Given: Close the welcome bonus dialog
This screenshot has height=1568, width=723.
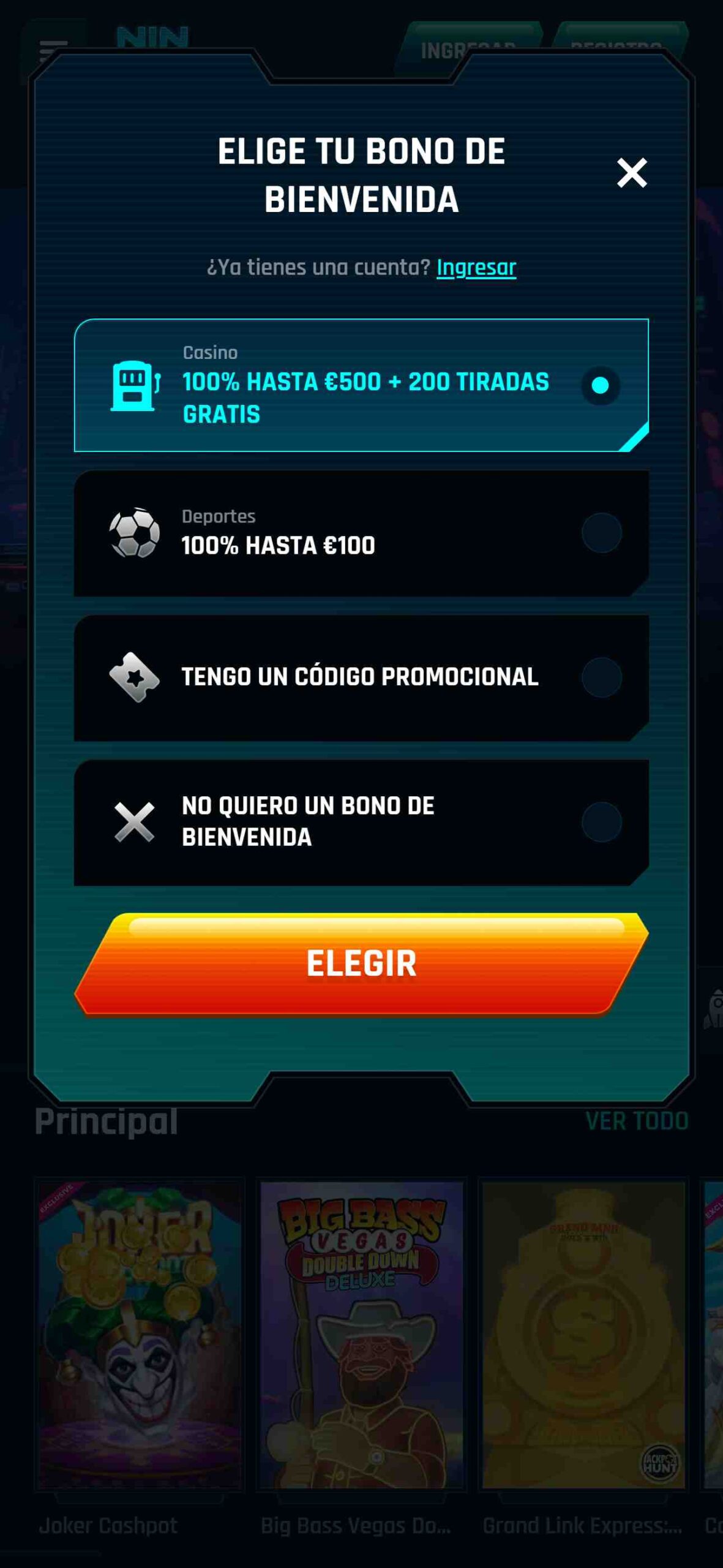Looking at the screenshot, I should click(x=632, y=173).
